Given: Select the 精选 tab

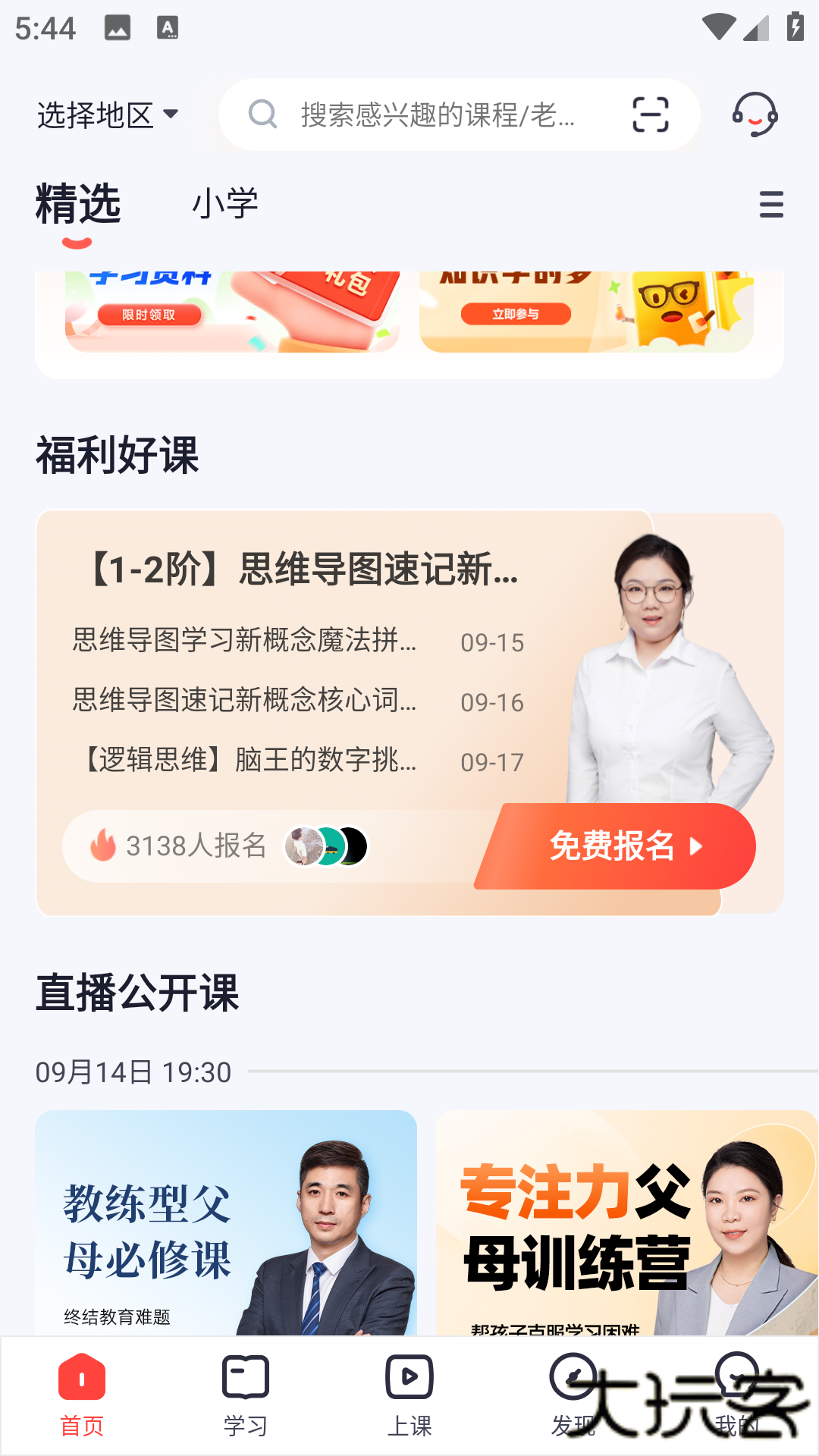Looking at the screenshot, I should click(78, 204).
